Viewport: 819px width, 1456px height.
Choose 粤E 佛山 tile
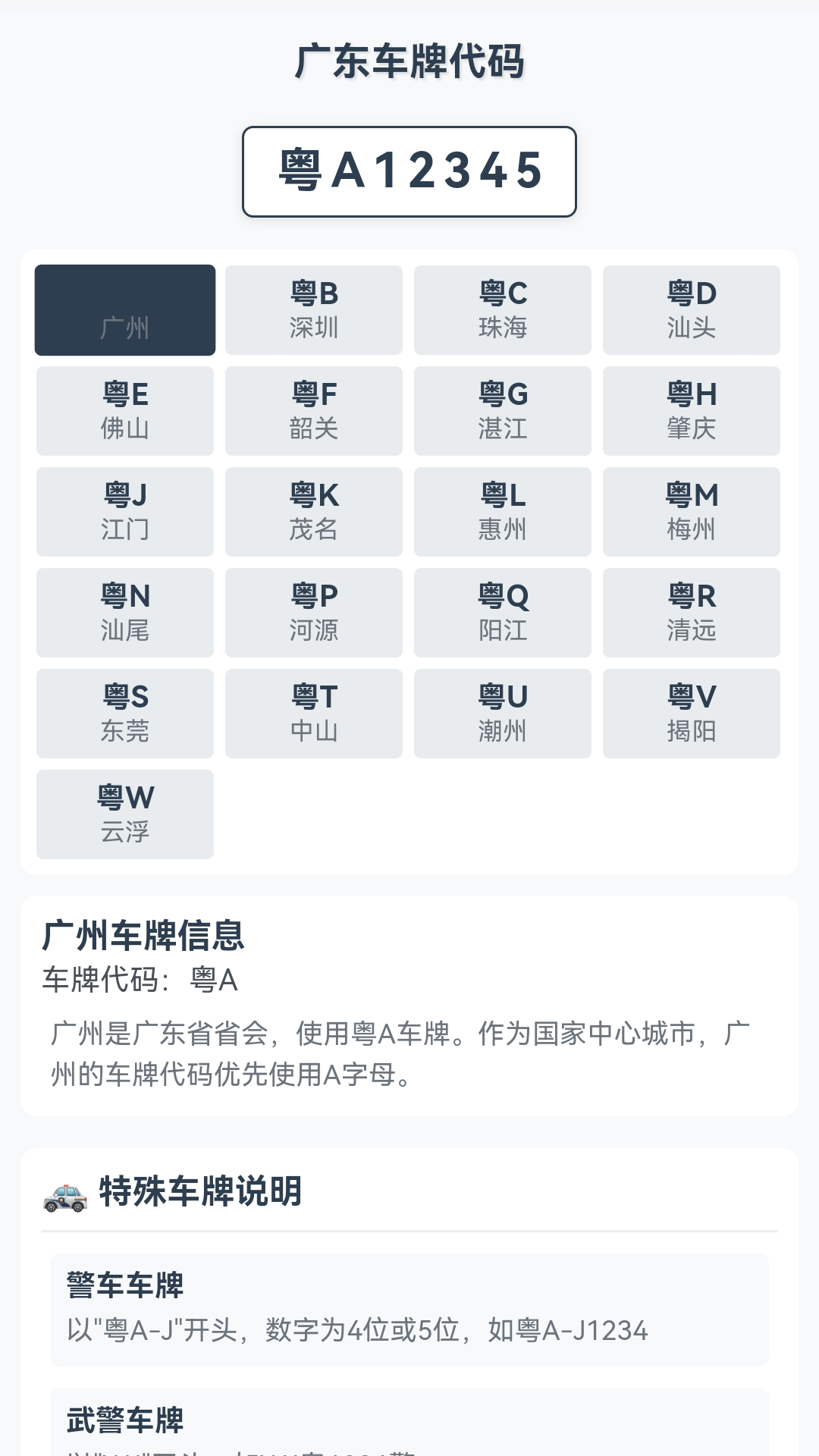(x=125, y=410)
